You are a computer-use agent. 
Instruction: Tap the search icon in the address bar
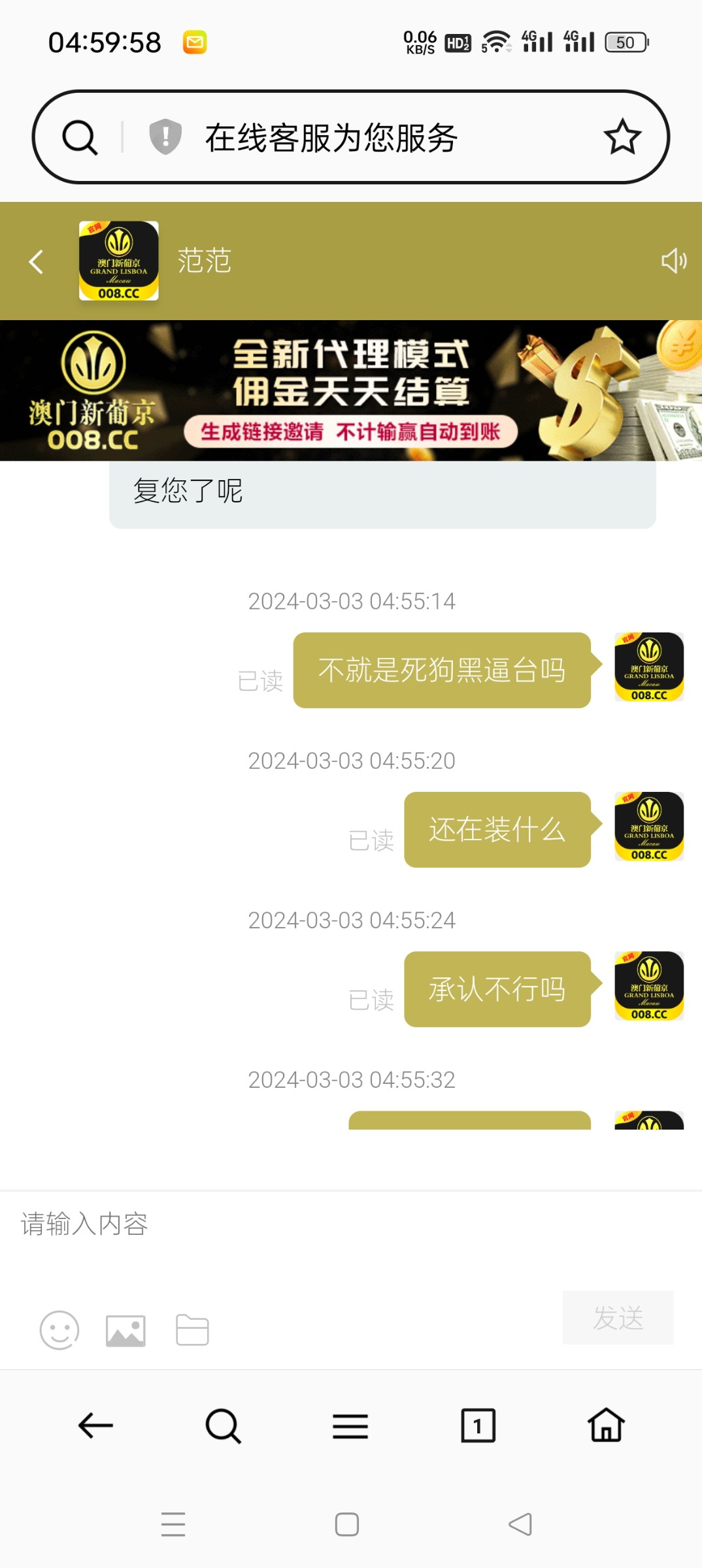[80, 137]
